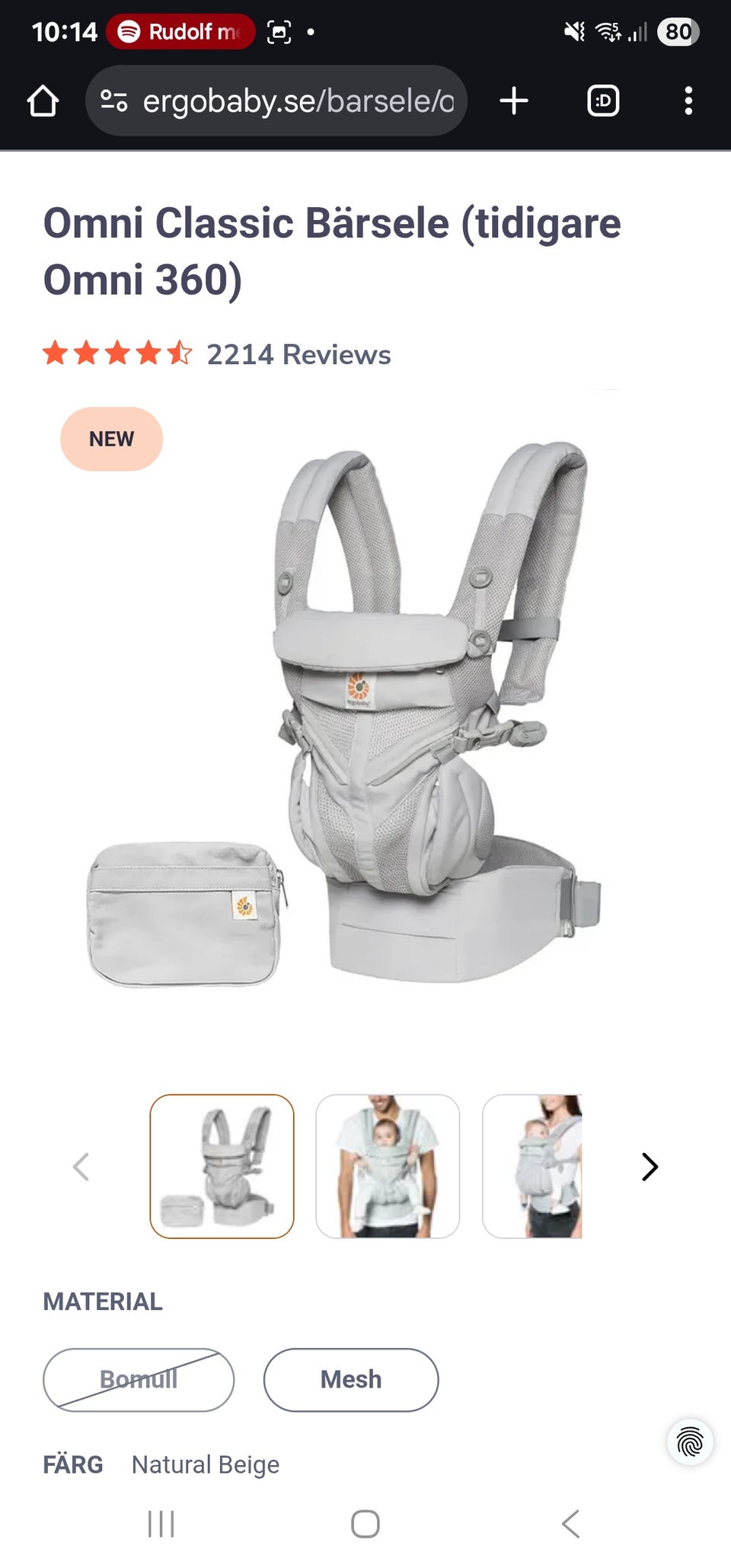Select the woman carrying baby thumbnail
Image resolution: width=731 pixels, height=1568 pixels.
pyautogui.click(x=533, y=1166)
